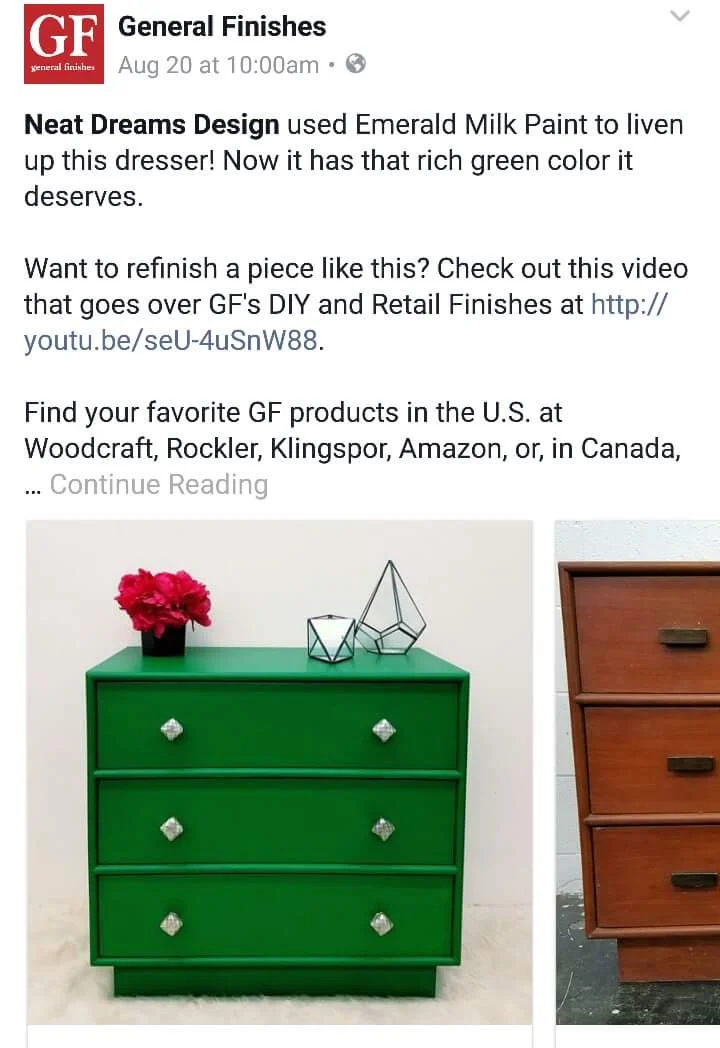Expand the post with Continue Reading
This screenshot has height=1048, width=720.
159,485
